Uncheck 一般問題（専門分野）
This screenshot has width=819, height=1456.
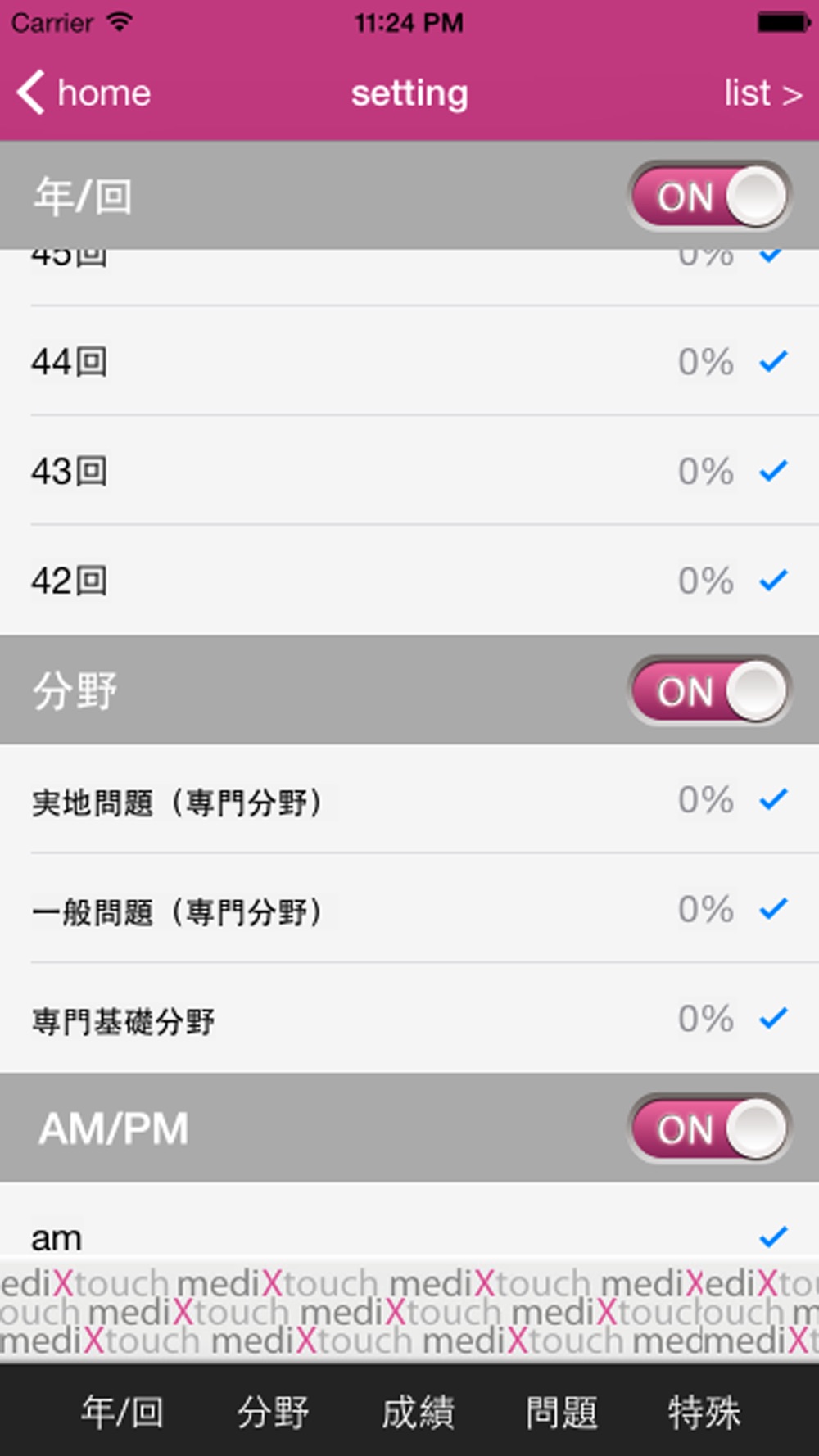click(x=409, y=909)
